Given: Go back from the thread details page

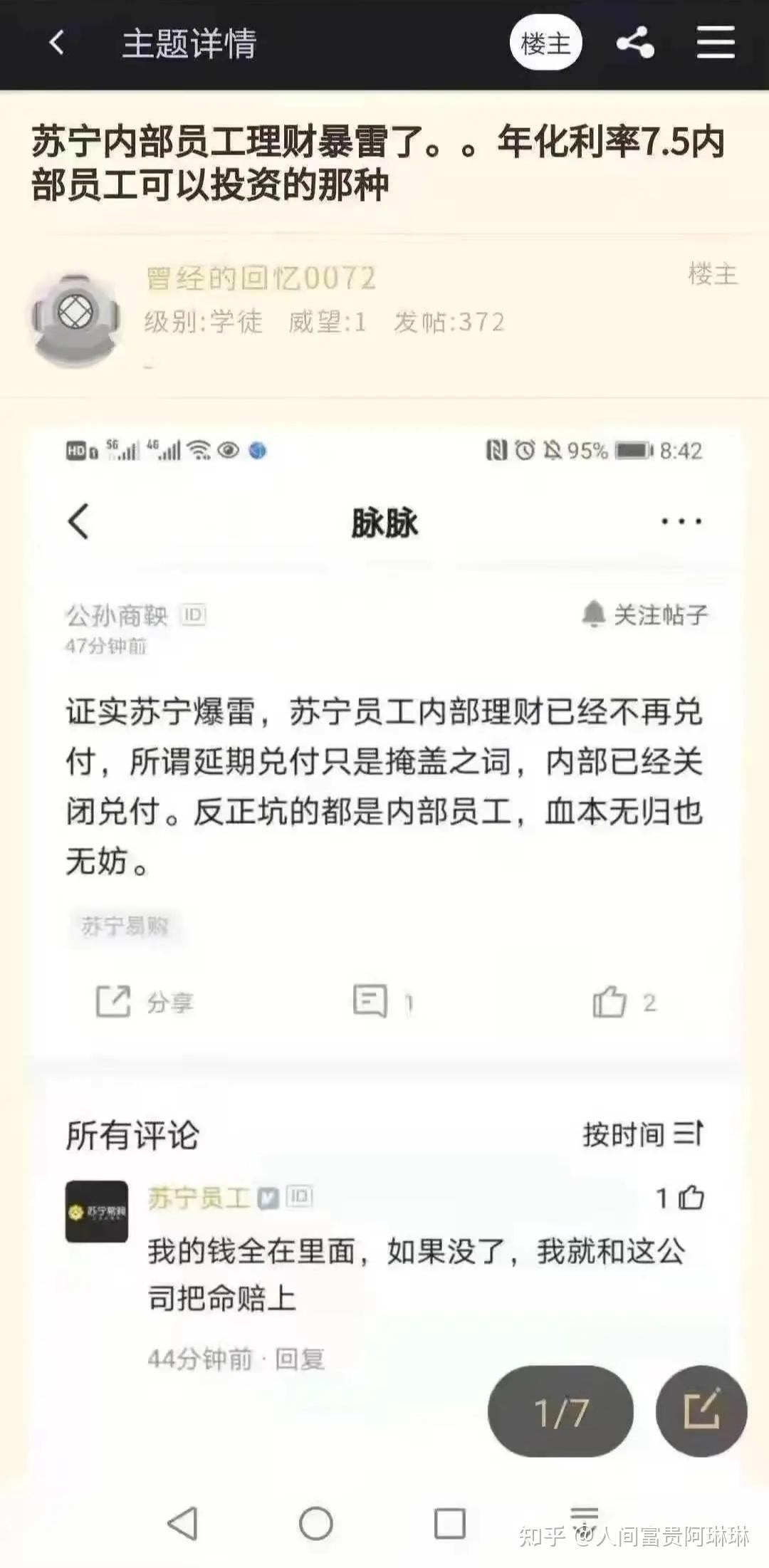Looking at the screenshot, I should [x=57, y=43].
